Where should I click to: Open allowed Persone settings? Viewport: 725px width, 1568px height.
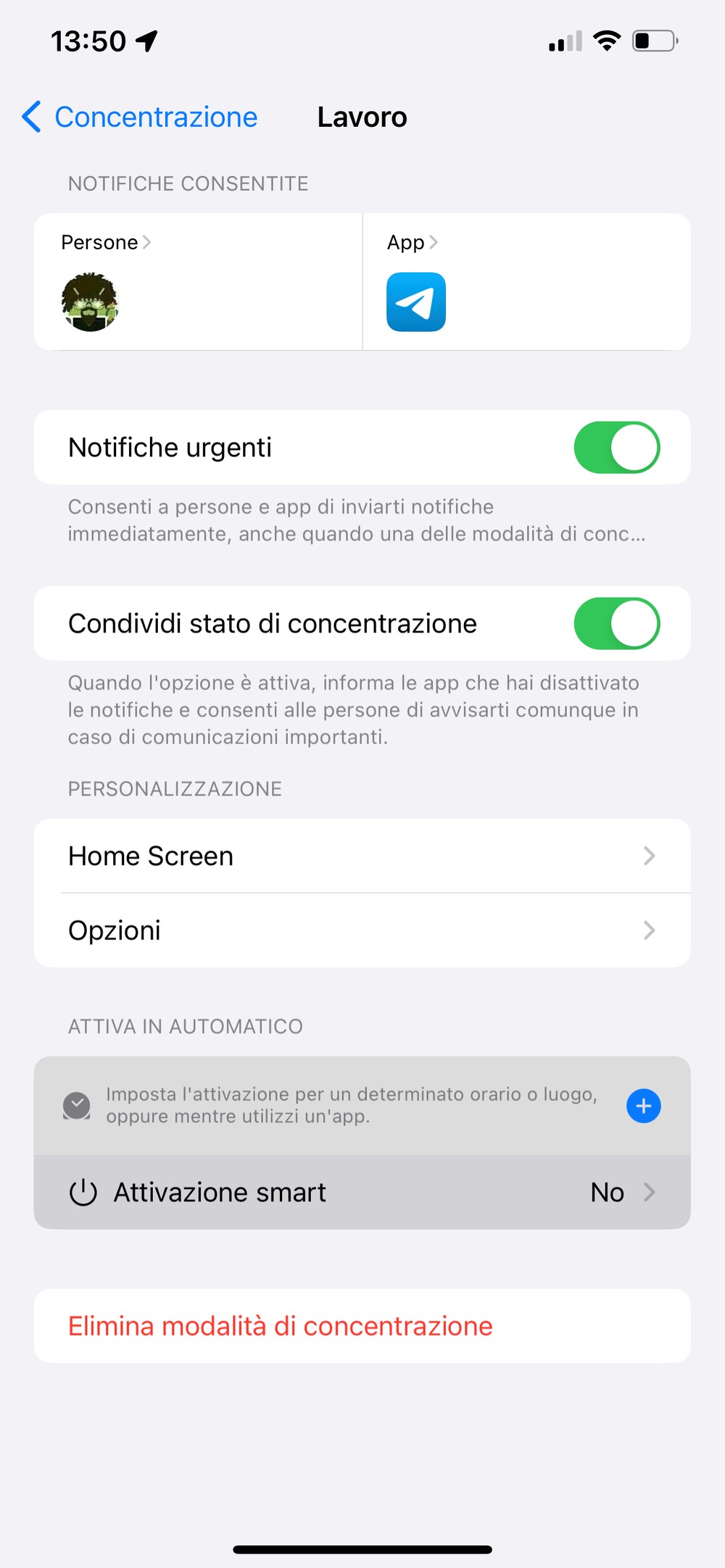(198, 282)
